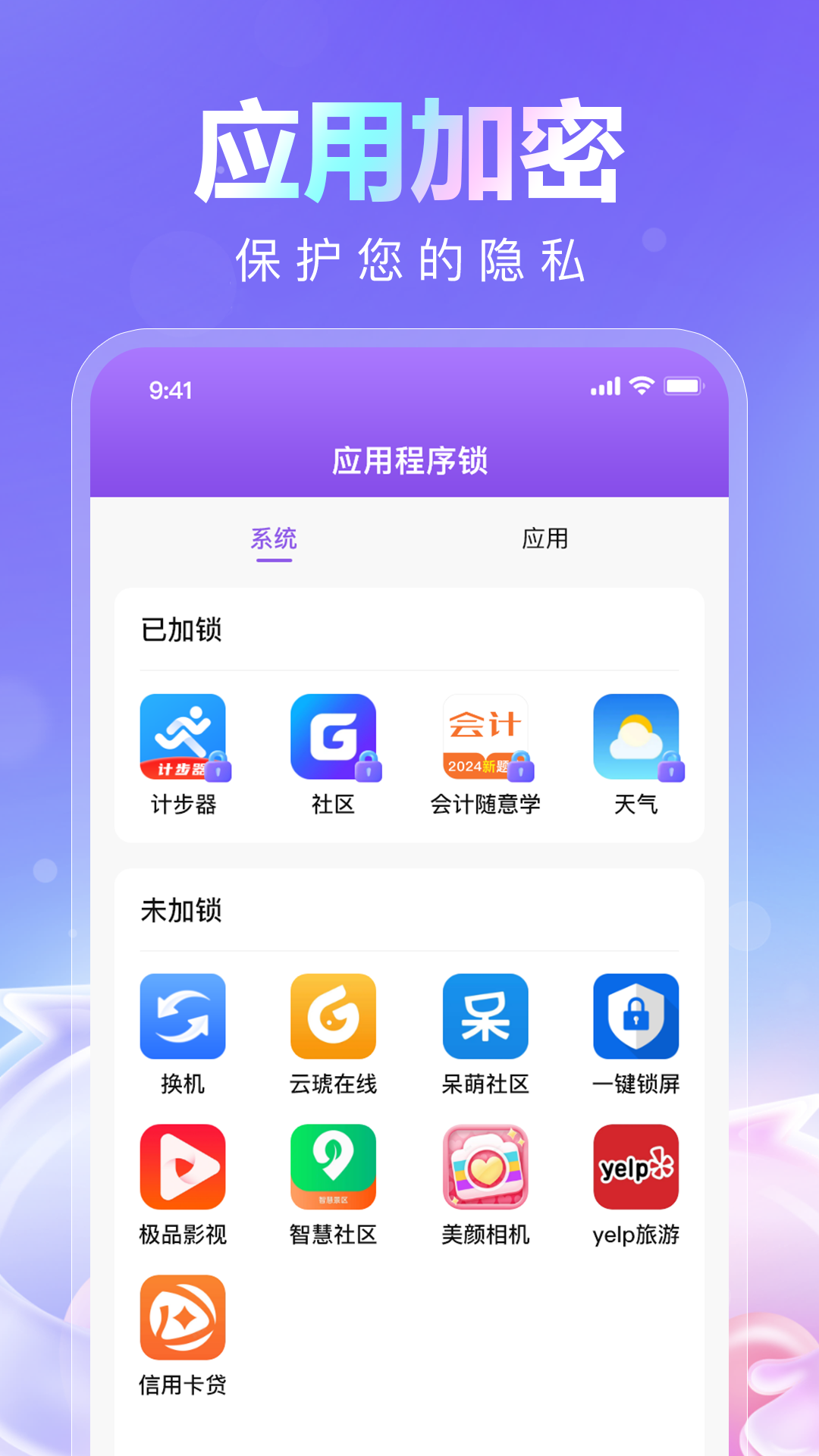Screen dimensions: 819x1456
Task: Select the 天气 weather app icon
Action: tap(637, 737)
